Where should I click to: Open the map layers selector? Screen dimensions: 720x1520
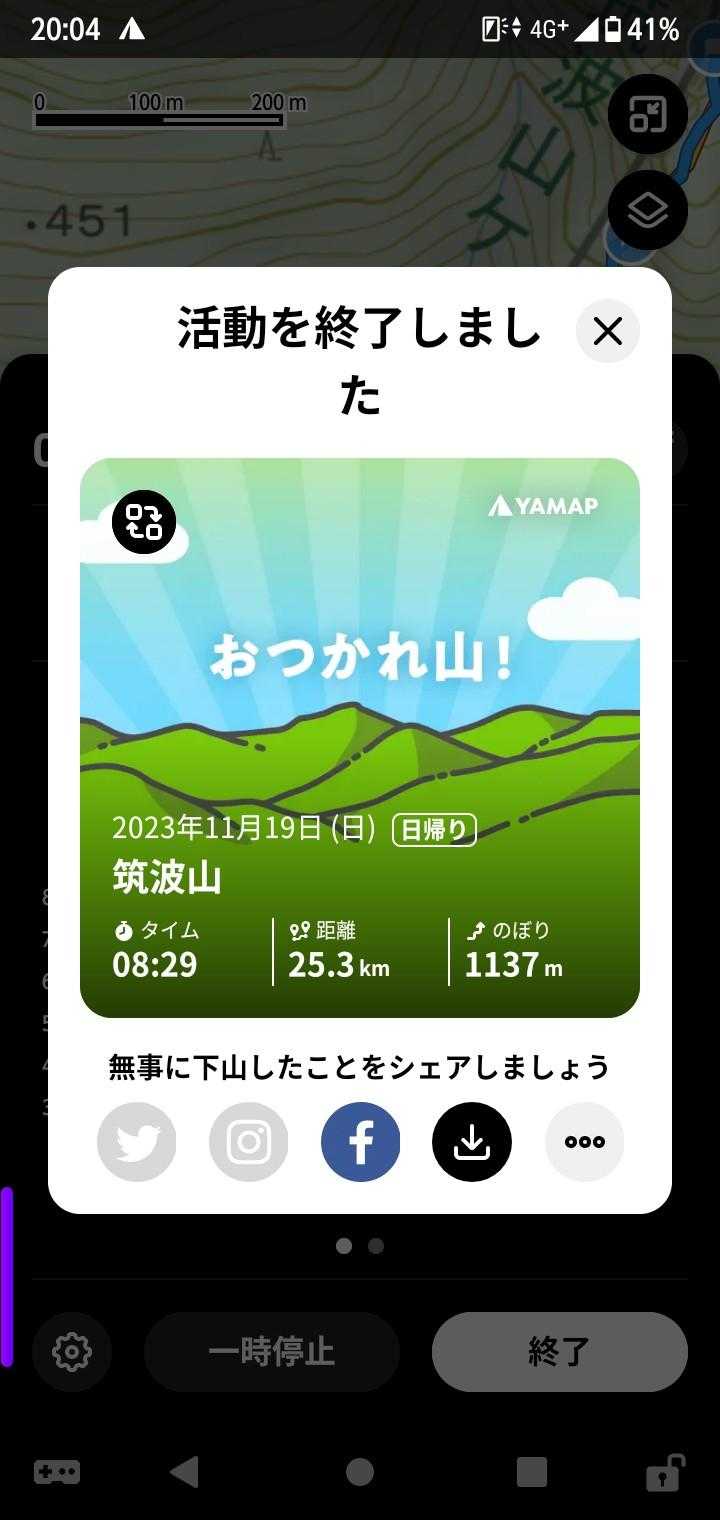pyautogui.click(x=647, y=211)
